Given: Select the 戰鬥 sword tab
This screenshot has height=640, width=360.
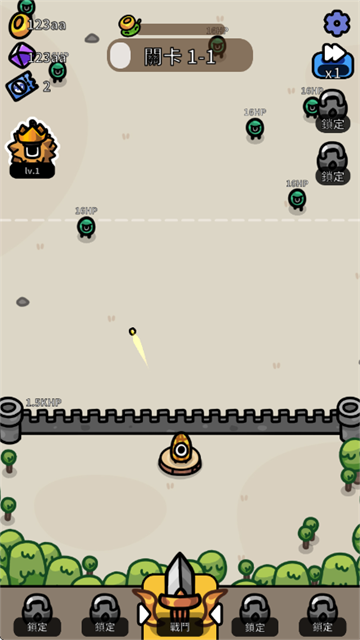Looking at the screenshot, I should [180, 598].
